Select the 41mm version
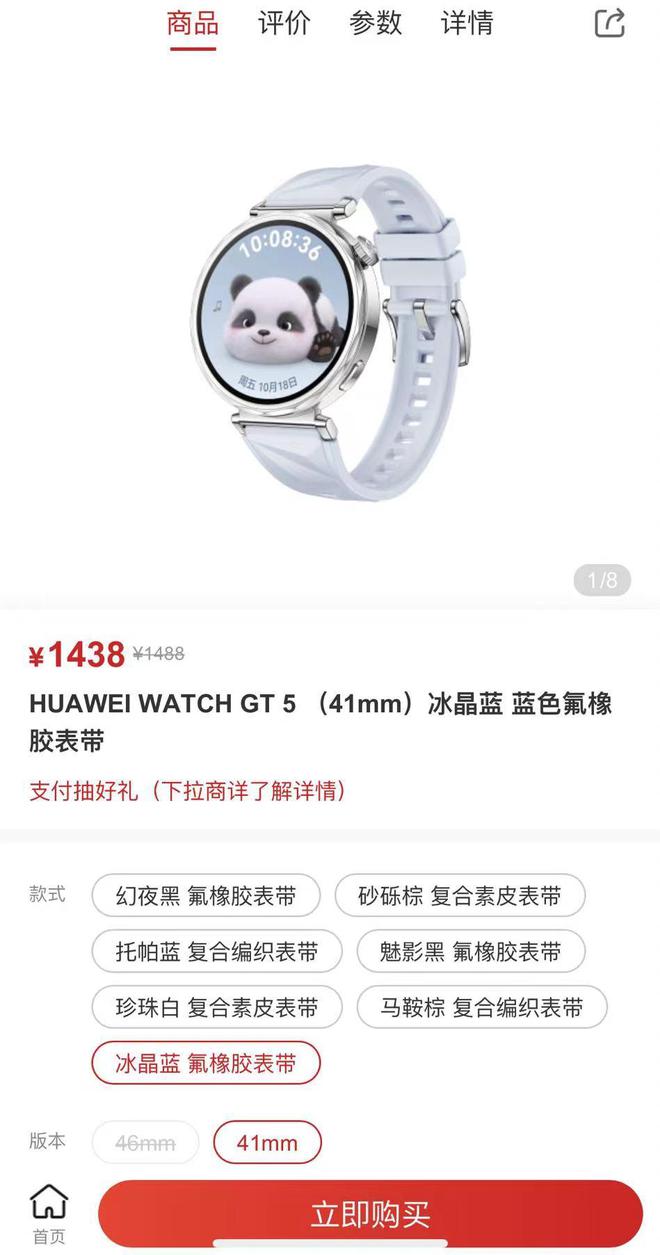The width and height of the screenshot is (660, 1255). pos(267,1143)
